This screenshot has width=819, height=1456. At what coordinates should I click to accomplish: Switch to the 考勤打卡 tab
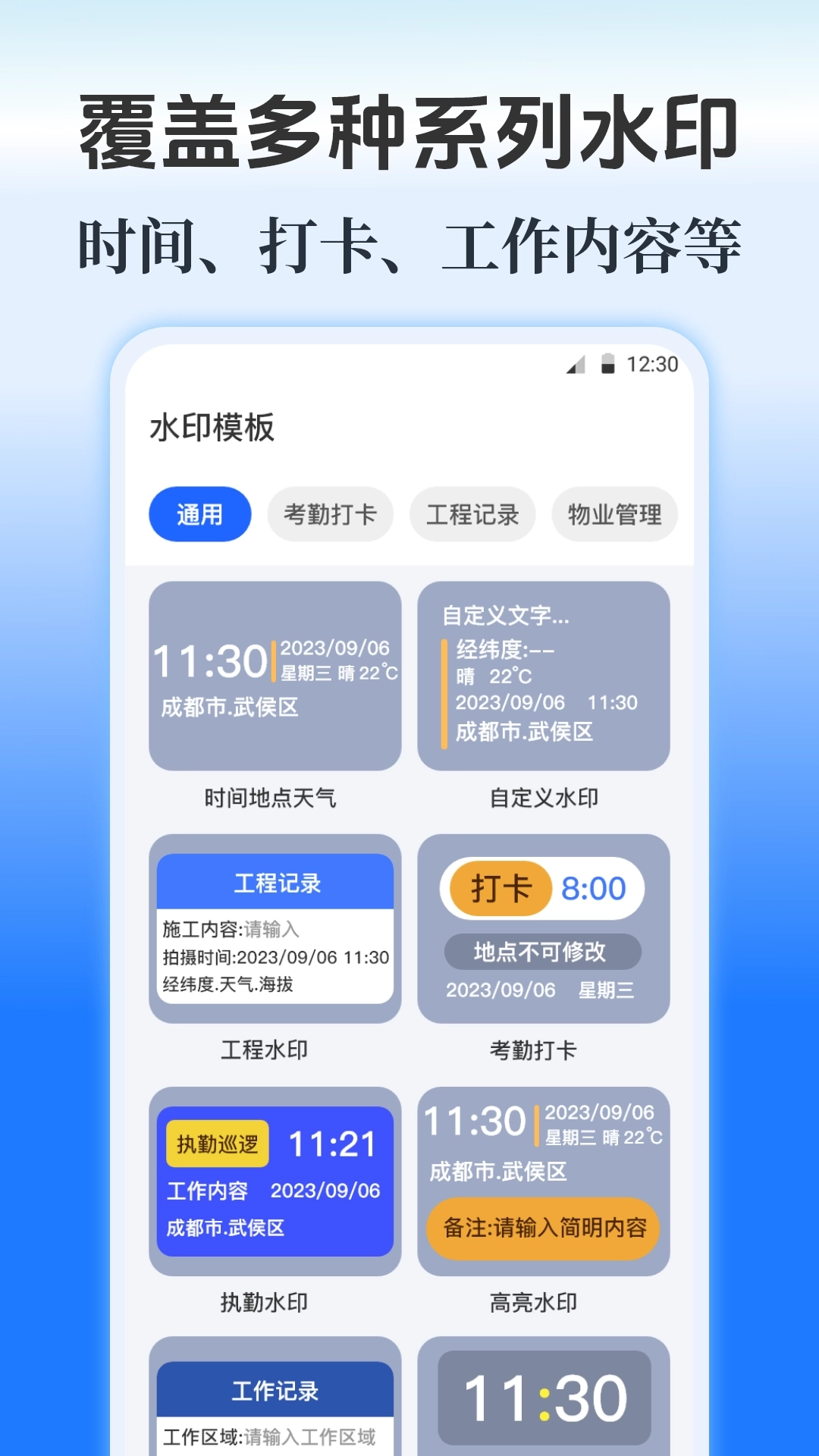pyautogui.click(x=330, y=514)
